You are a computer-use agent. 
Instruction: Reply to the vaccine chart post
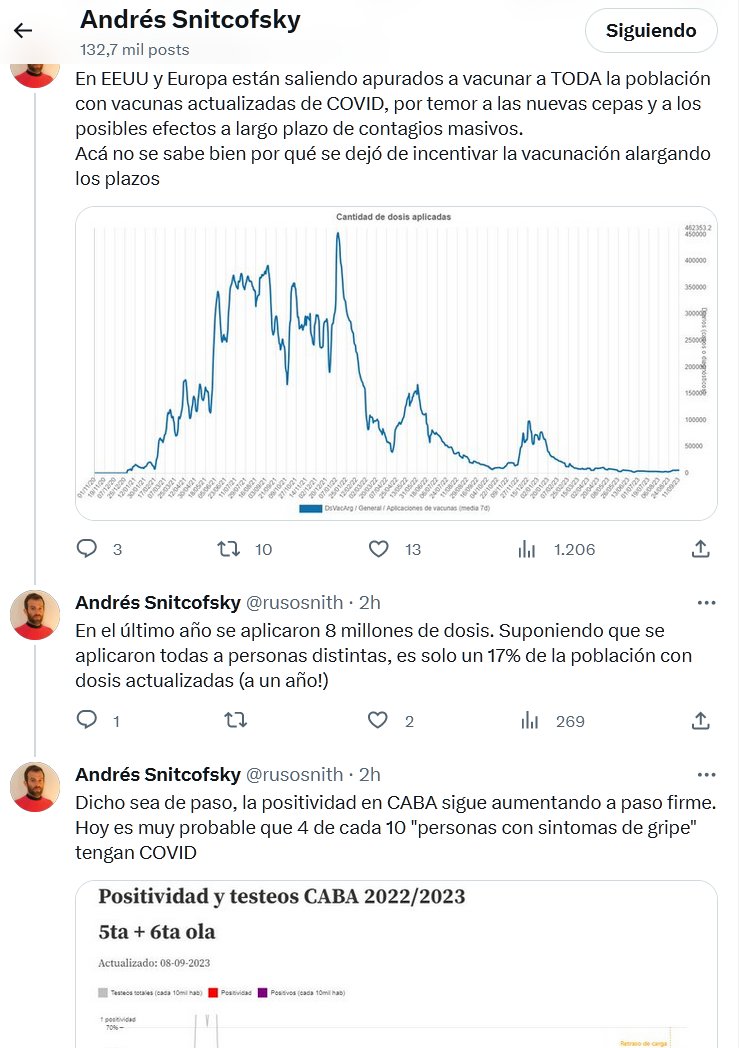click(87, 549)
